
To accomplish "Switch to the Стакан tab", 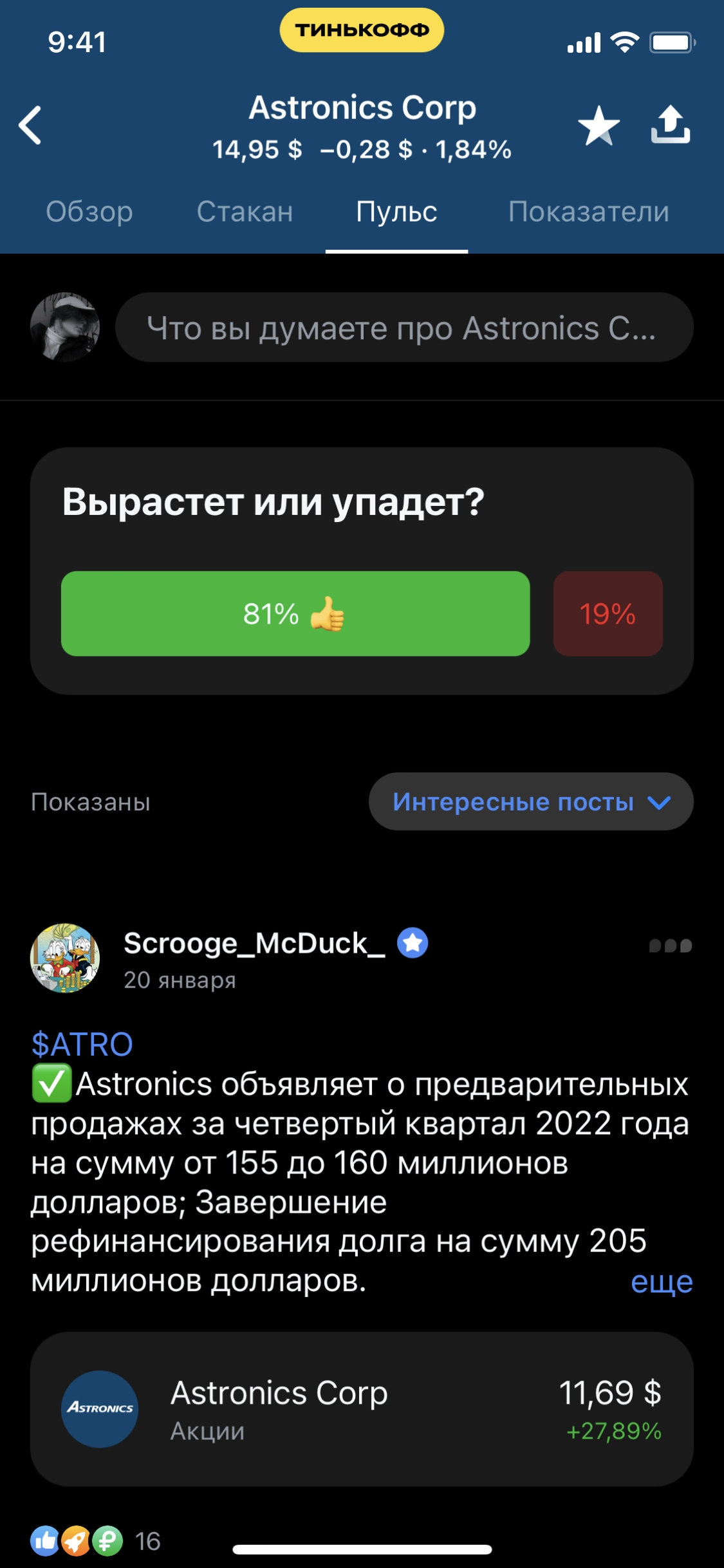I will tap(245, 212).
